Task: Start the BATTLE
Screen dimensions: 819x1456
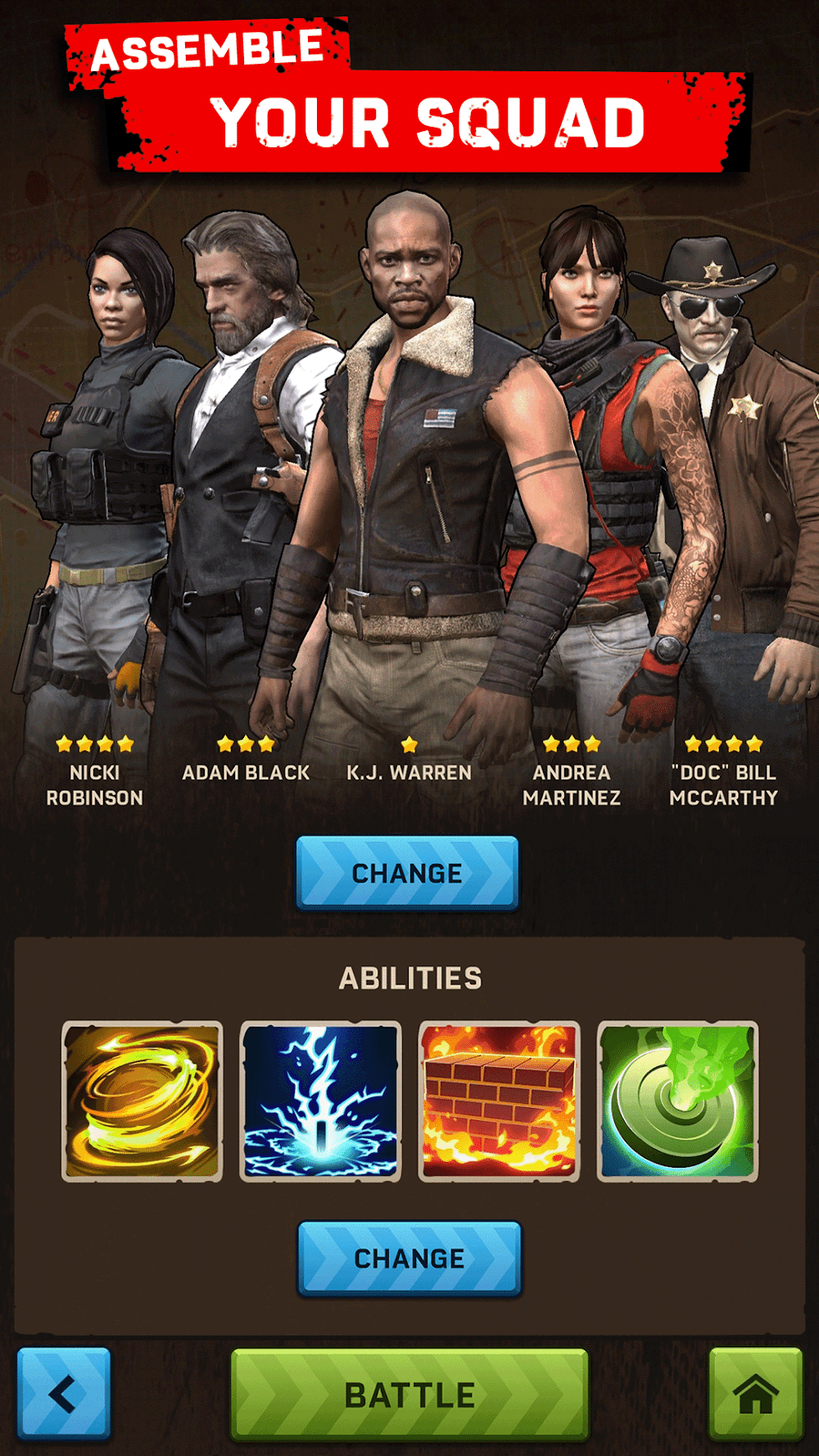Action: tap(409, 1395)
